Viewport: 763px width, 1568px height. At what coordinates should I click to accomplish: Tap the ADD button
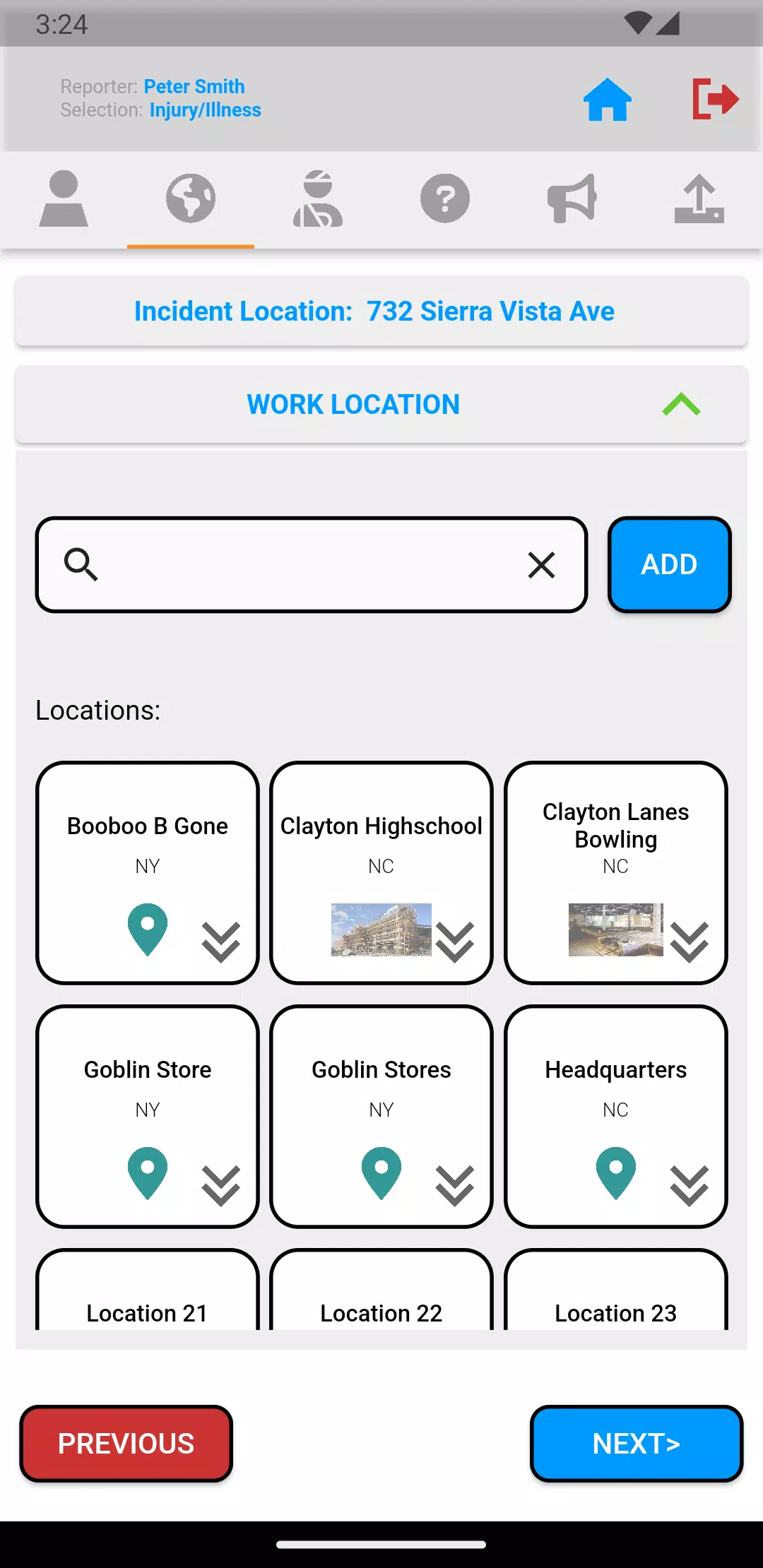pos(669,565)
